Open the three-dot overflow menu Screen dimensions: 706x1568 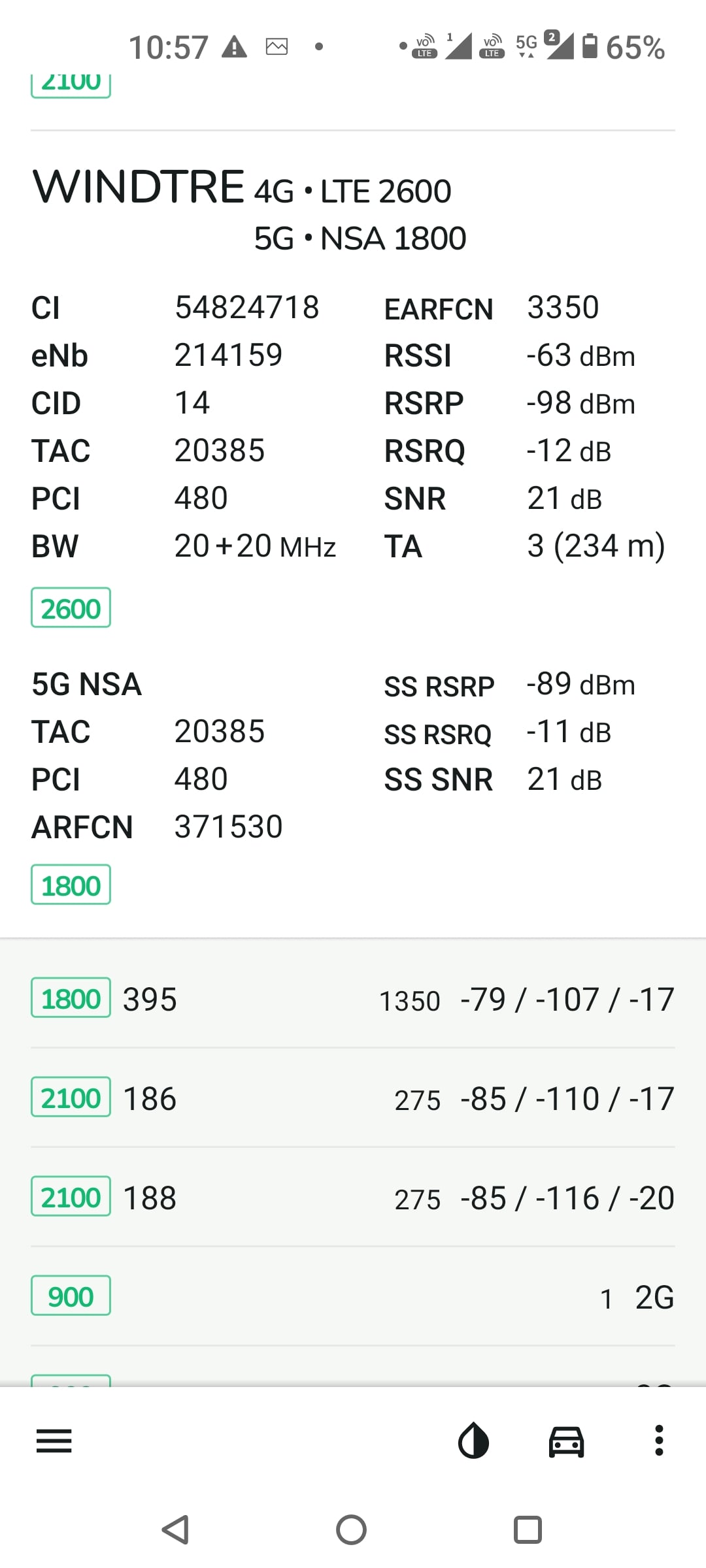[659, 1441]
